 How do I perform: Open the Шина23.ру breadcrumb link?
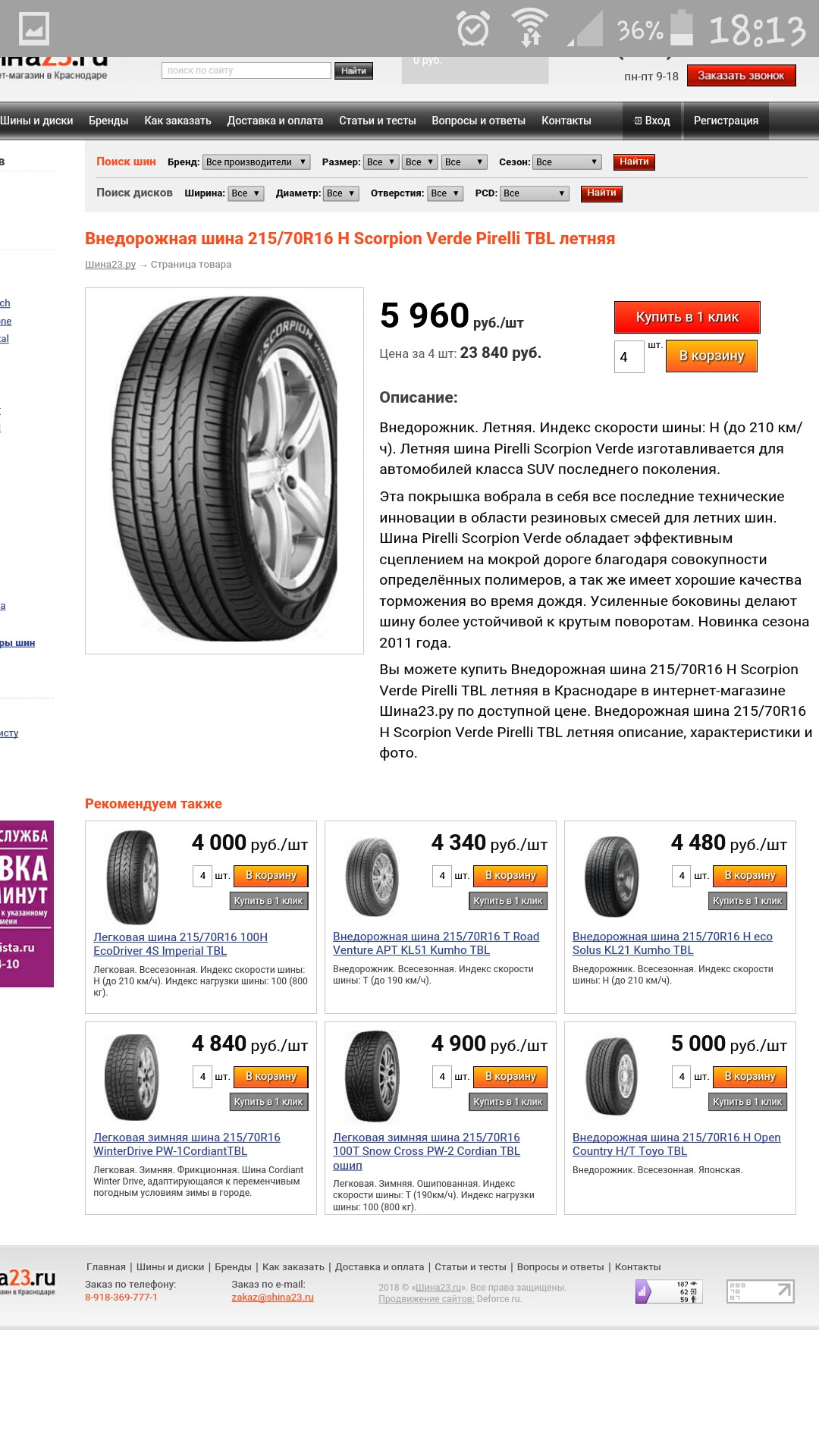(110, 265)
